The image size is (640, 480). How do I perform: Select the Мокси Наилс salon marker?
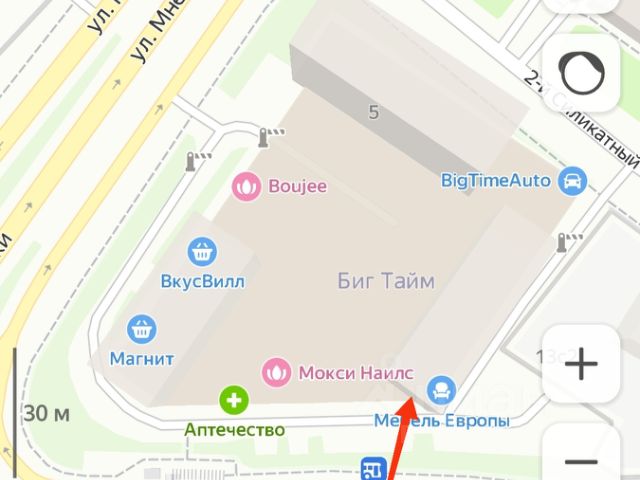click(x=274, y=373)
